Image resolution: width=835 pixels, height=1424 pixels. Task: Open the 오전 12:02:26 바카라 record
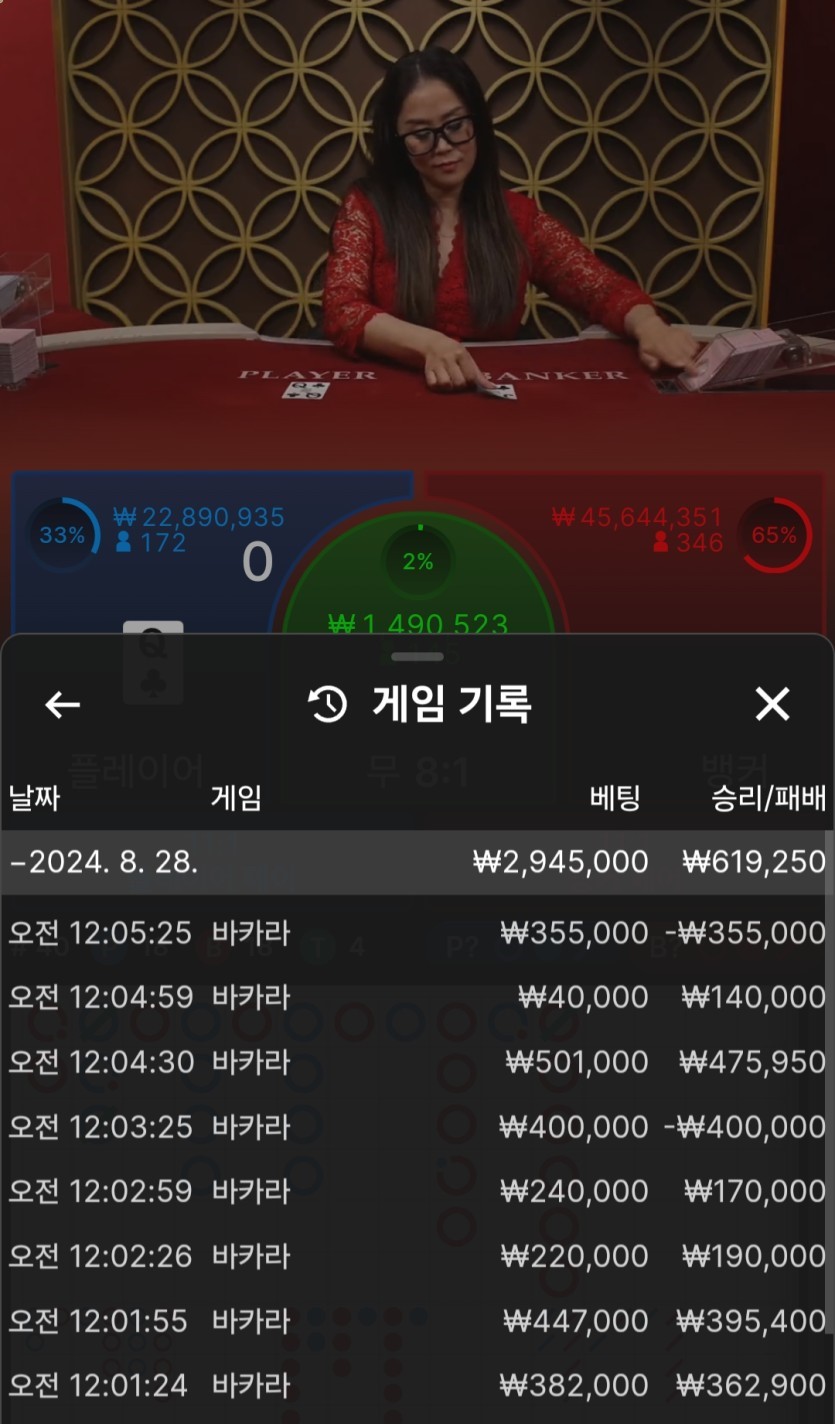point(417,1256)
